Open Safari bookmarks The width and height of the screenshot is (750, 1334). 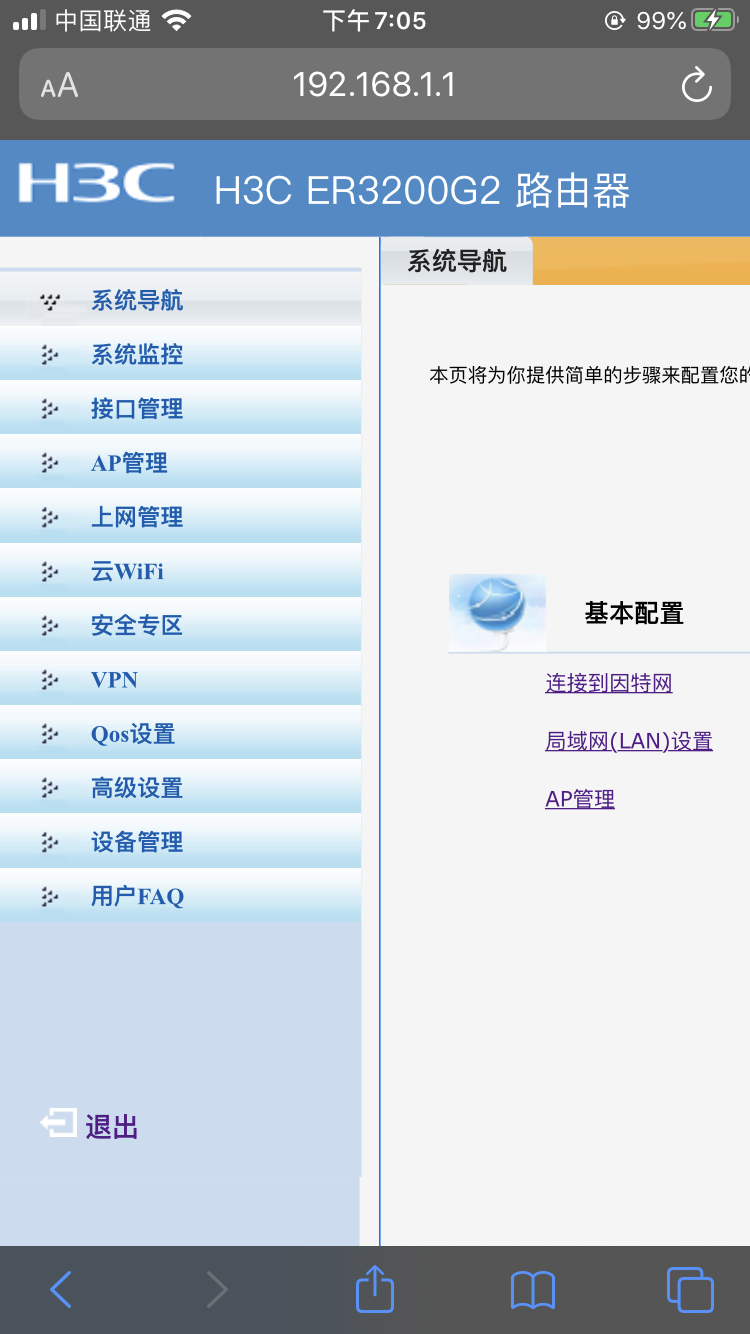[532, 1289]
